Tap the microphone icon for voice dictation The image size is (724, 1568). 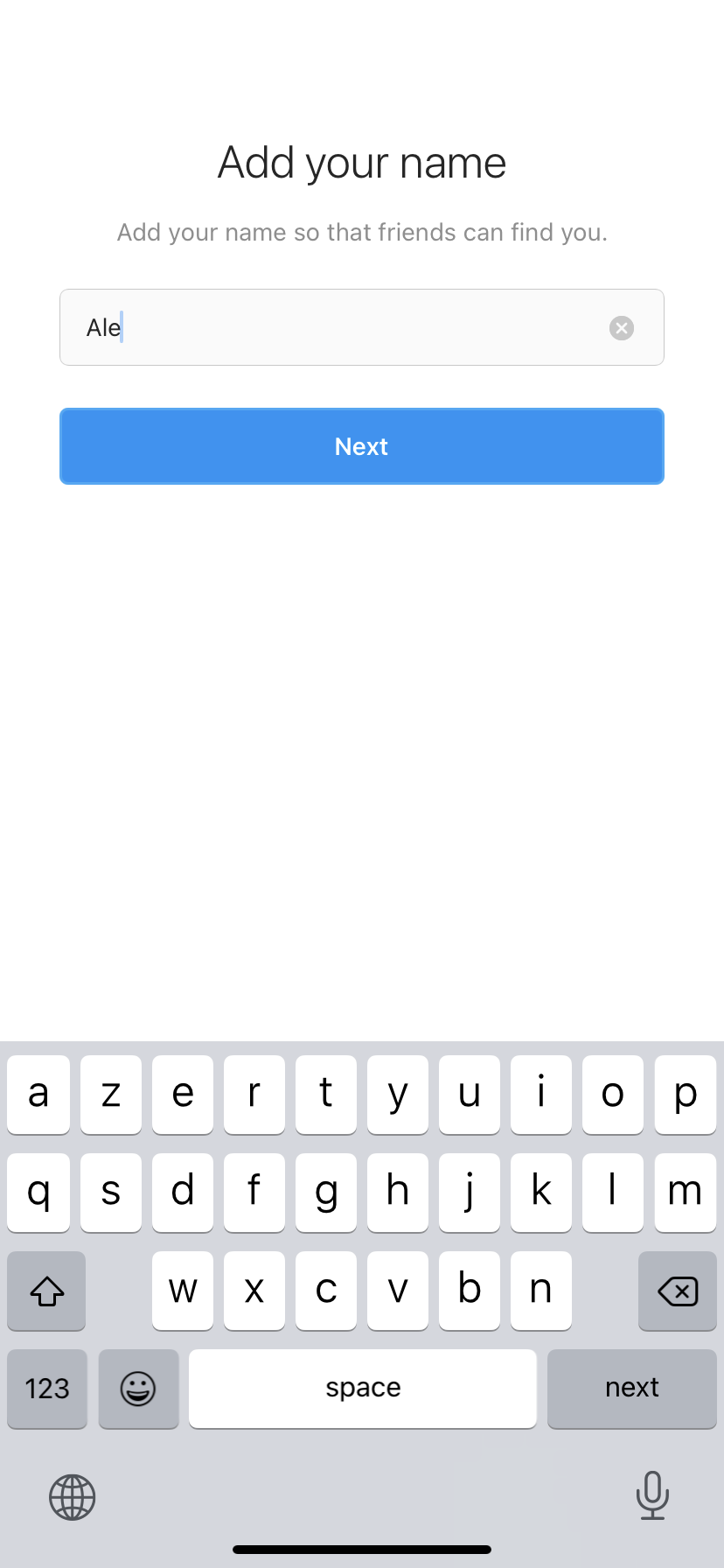652,1496
